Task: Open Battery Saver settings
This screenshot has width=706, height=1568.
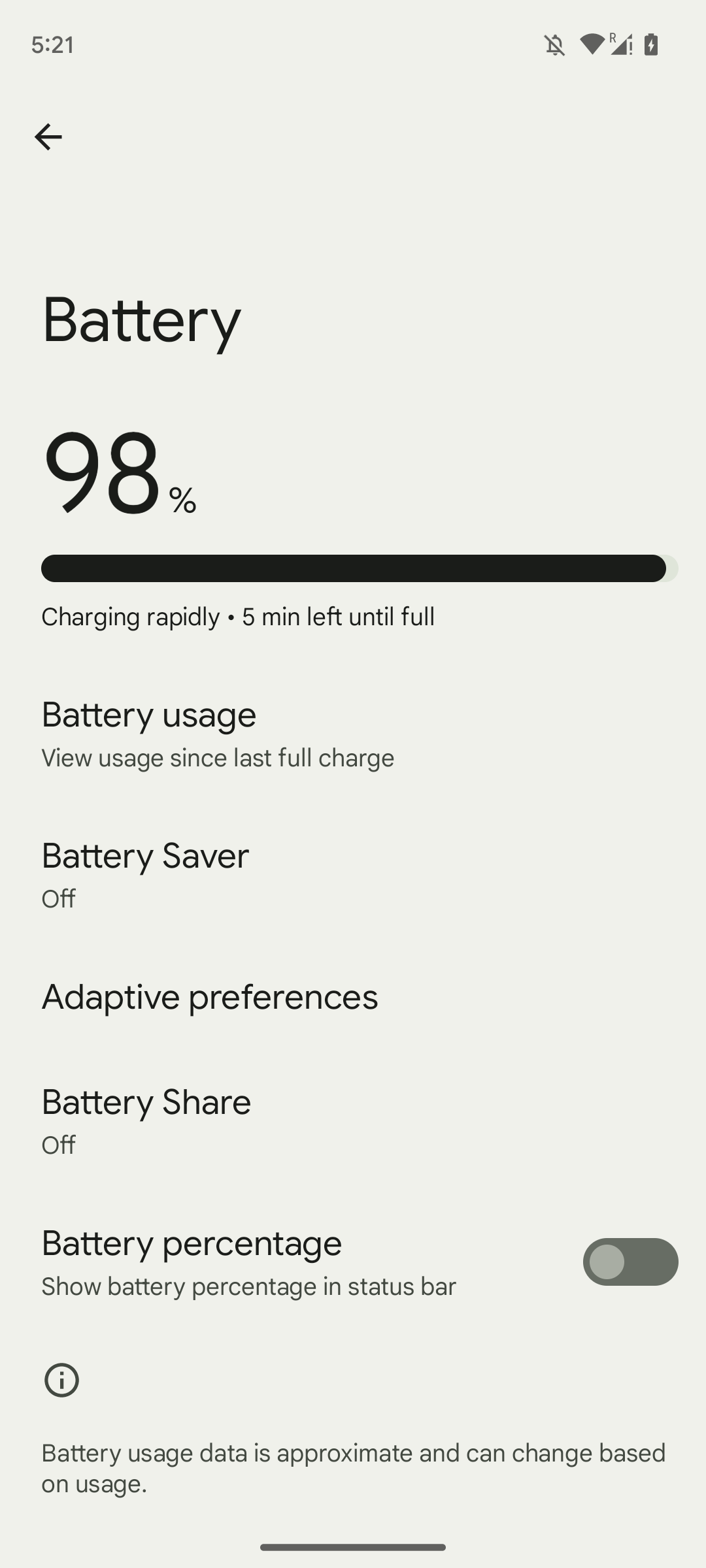Action: [145, 875]
